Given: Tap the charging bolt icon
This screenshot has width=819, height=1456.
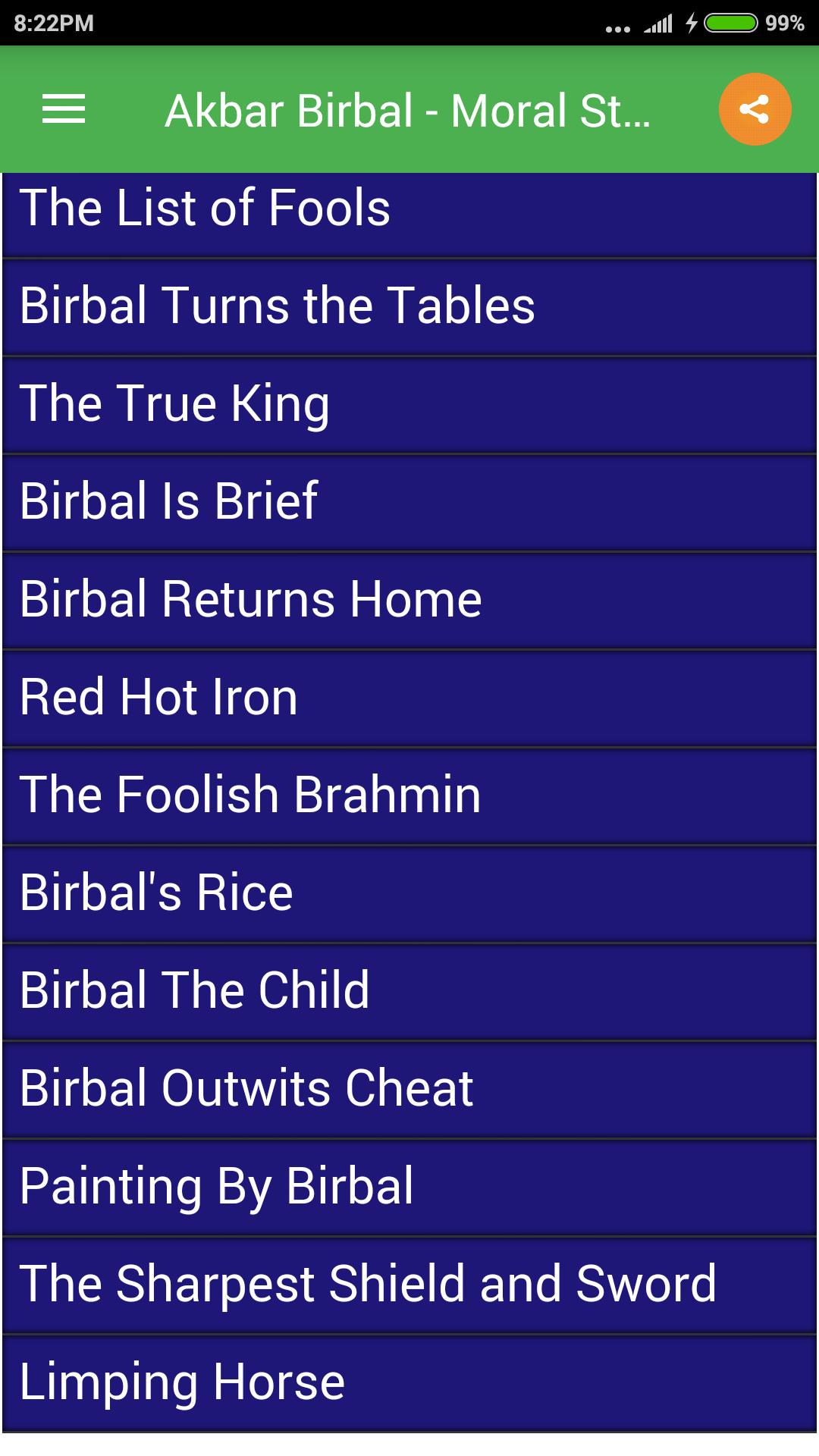Looking at the screenshot, I should [692, 23].
